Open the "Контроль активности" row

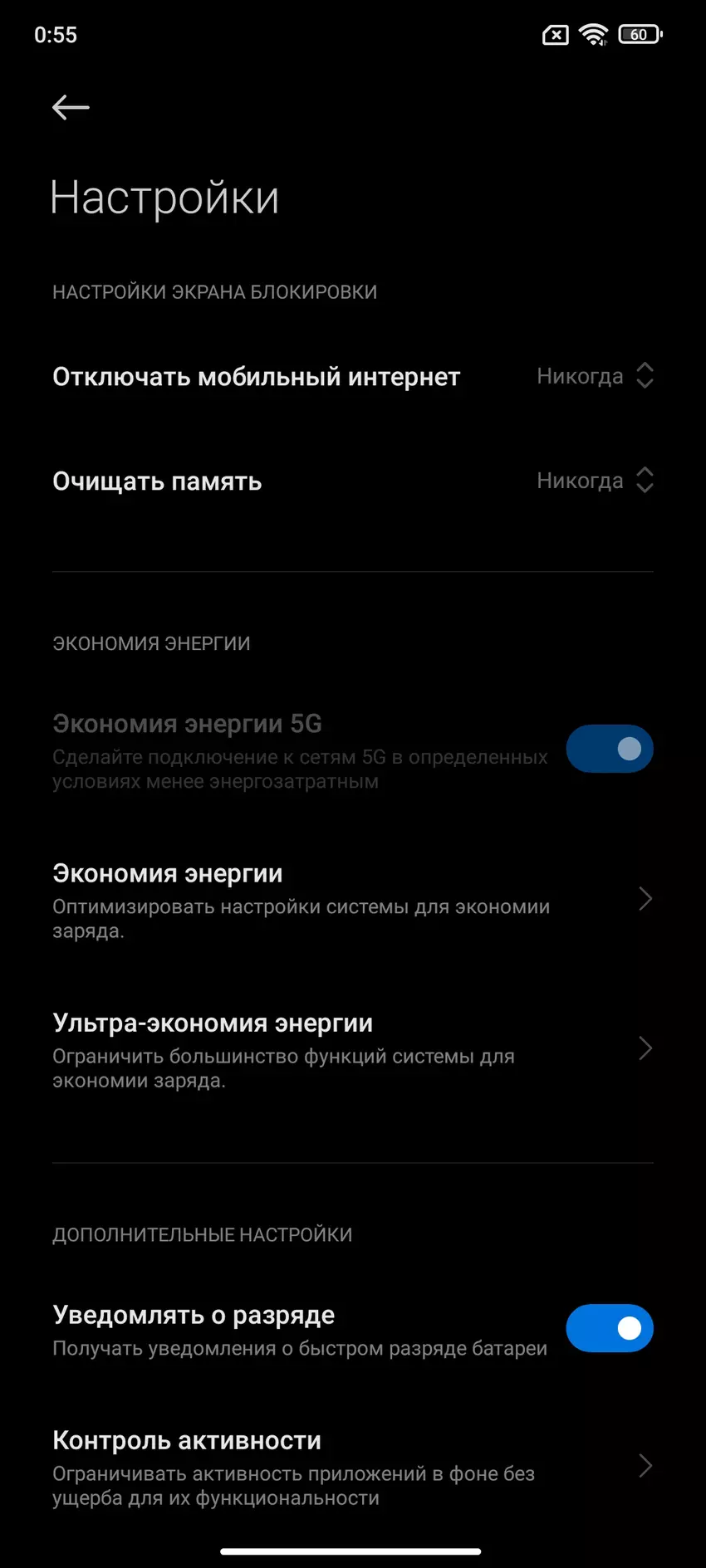click(x=352, y=1467)
